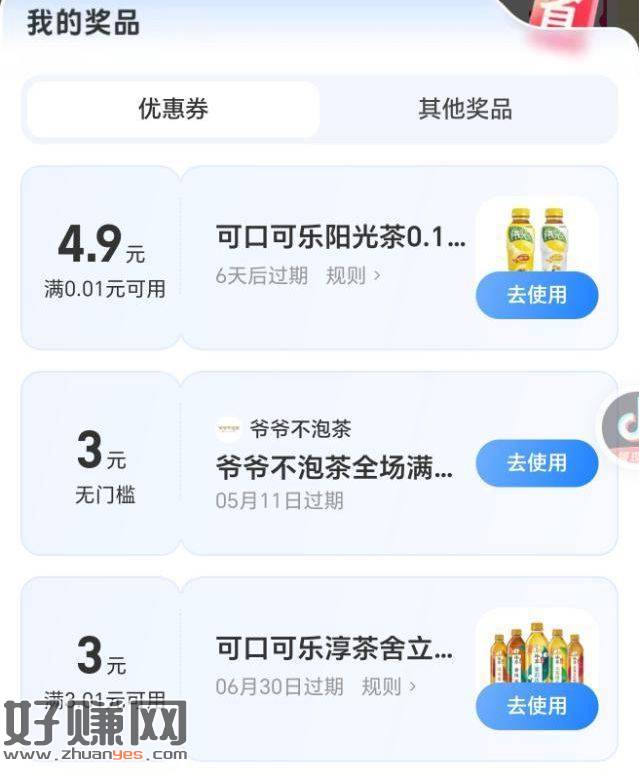Use the 爷爷不泡茶 3元 coupon
This screenshot has width=639, height=778.
click(536, 463)
